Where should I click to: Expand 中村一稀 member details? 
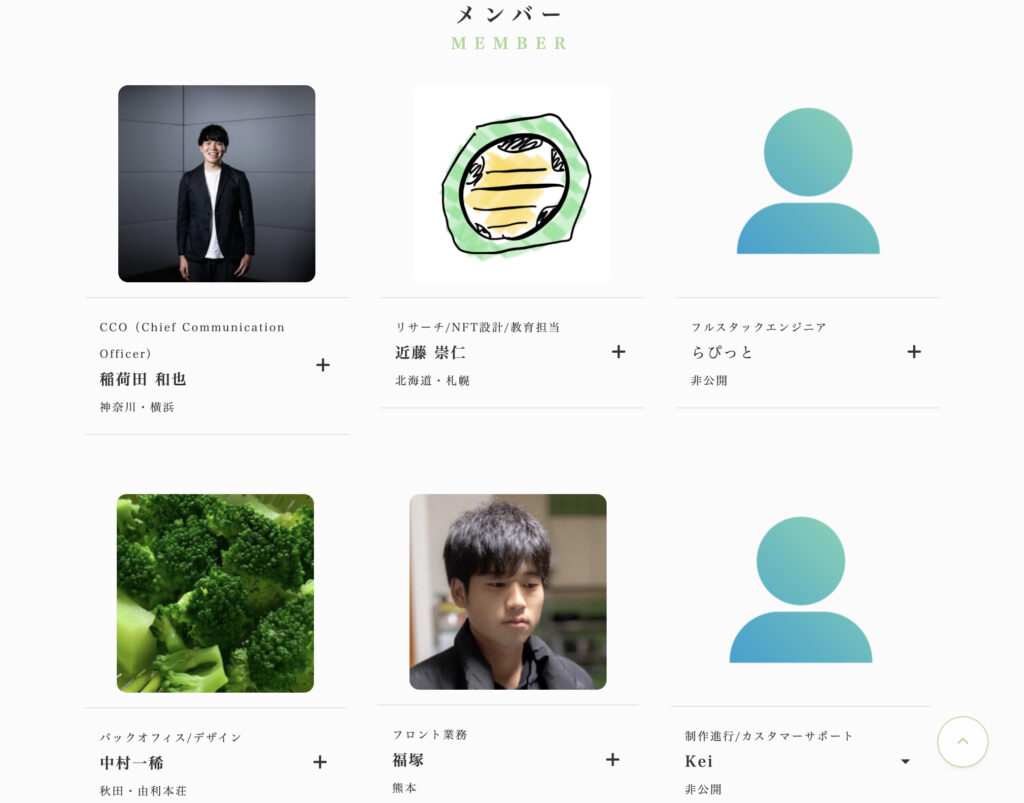tap(320, 762)
